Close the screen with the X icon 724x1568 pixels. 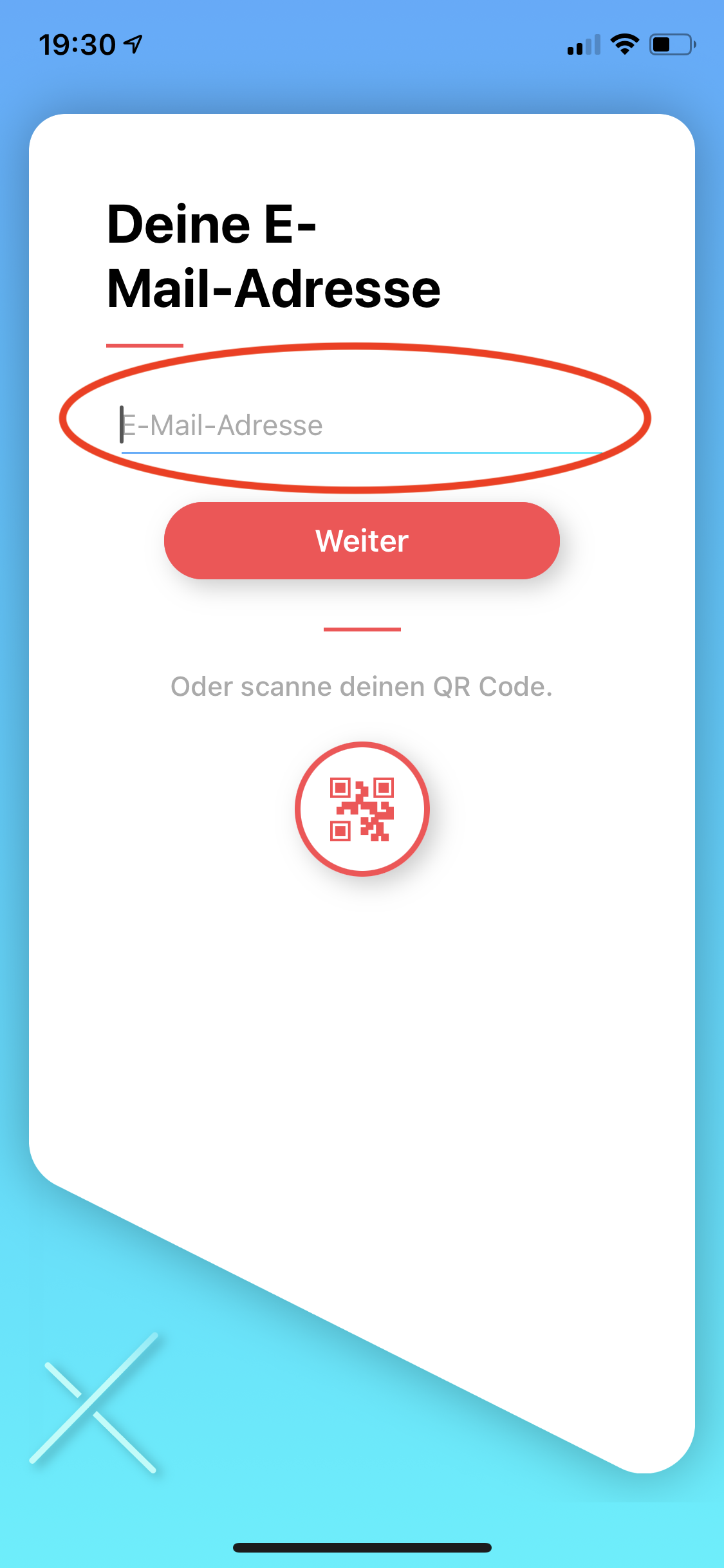(95, 1402)
